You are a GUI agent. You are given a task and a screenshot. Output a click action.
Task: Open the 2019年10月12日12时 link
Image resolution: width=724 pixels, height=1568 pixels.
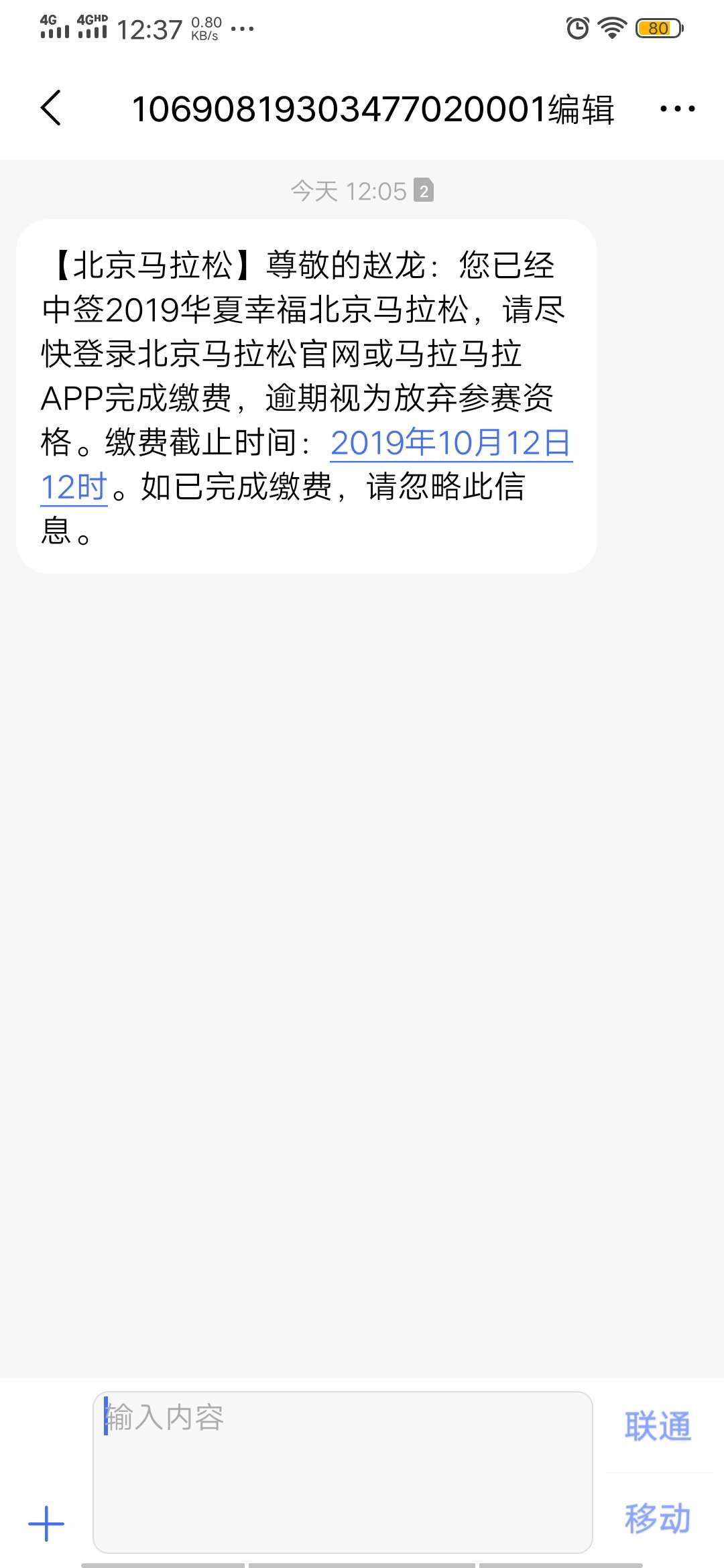(450, 442)
